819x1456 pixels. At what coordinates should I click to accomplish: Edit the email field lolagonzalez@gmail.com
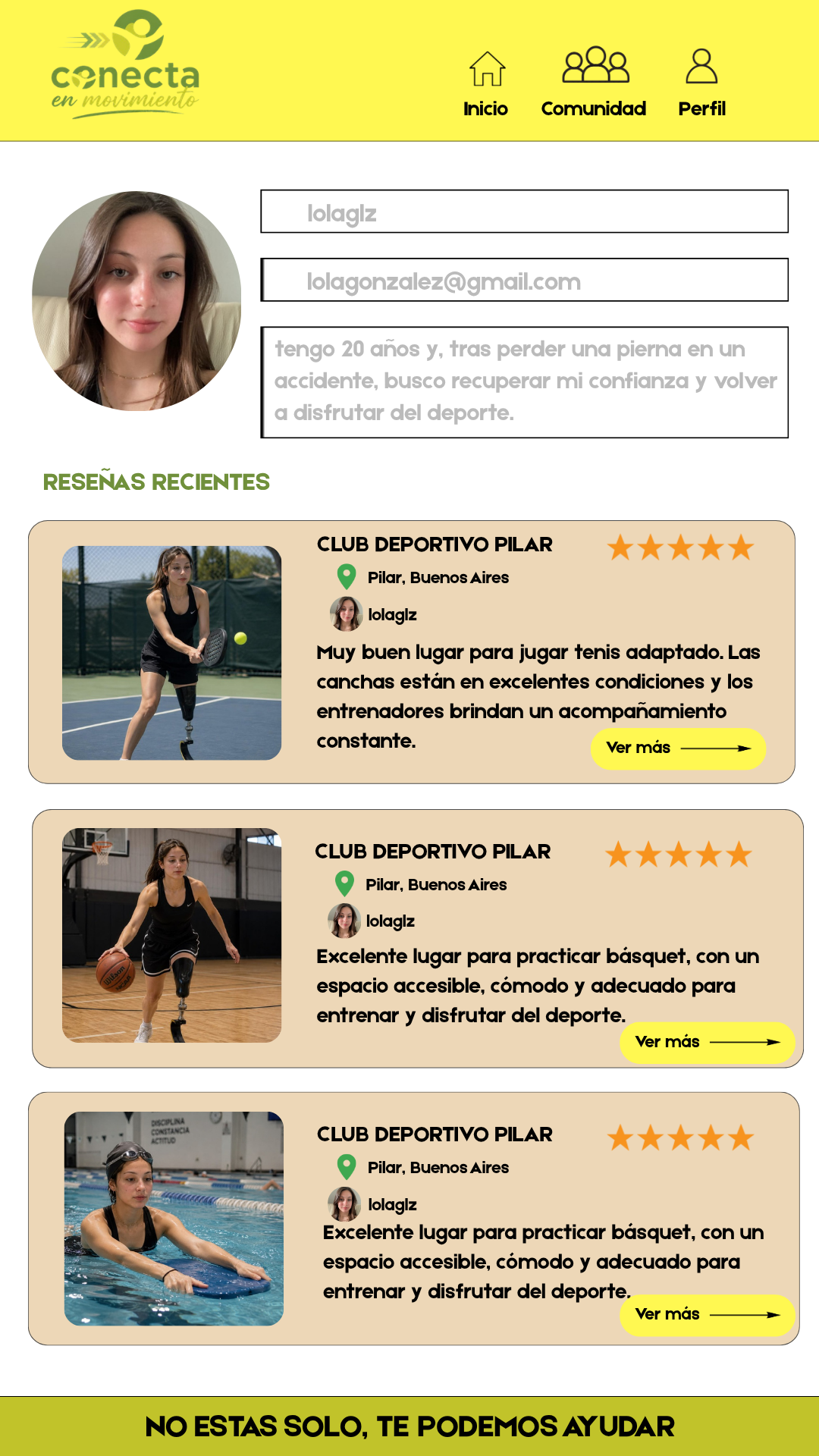525,280
